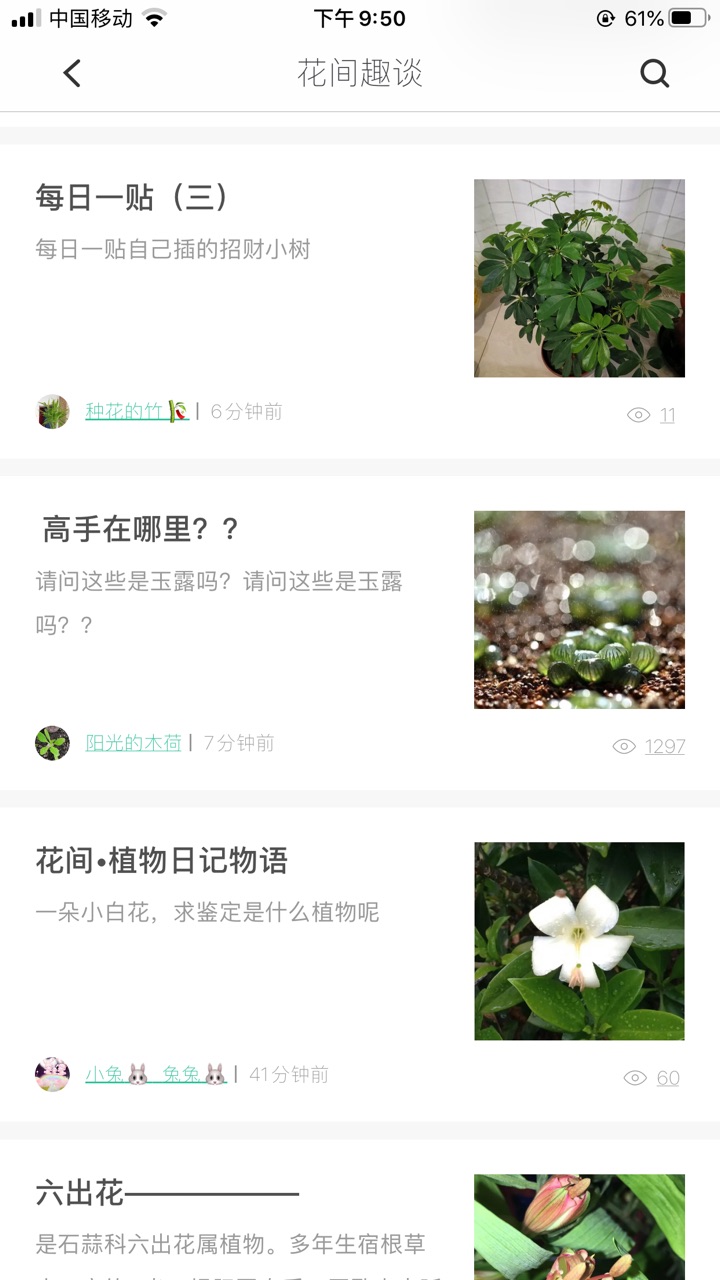View the white flower photo

point(579,941)
